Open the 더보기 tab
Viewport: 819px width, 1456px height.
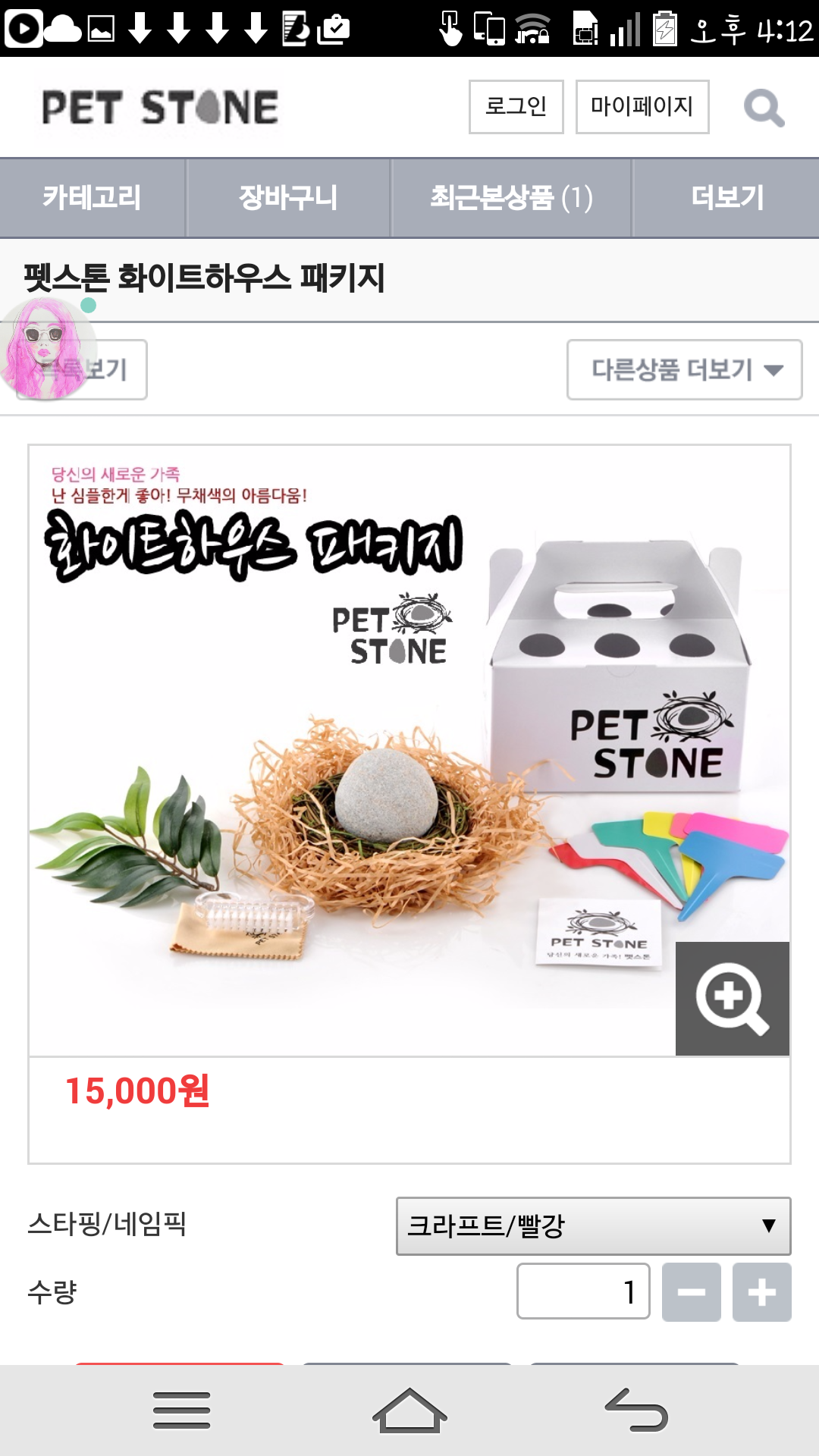[x=726, y=198]
